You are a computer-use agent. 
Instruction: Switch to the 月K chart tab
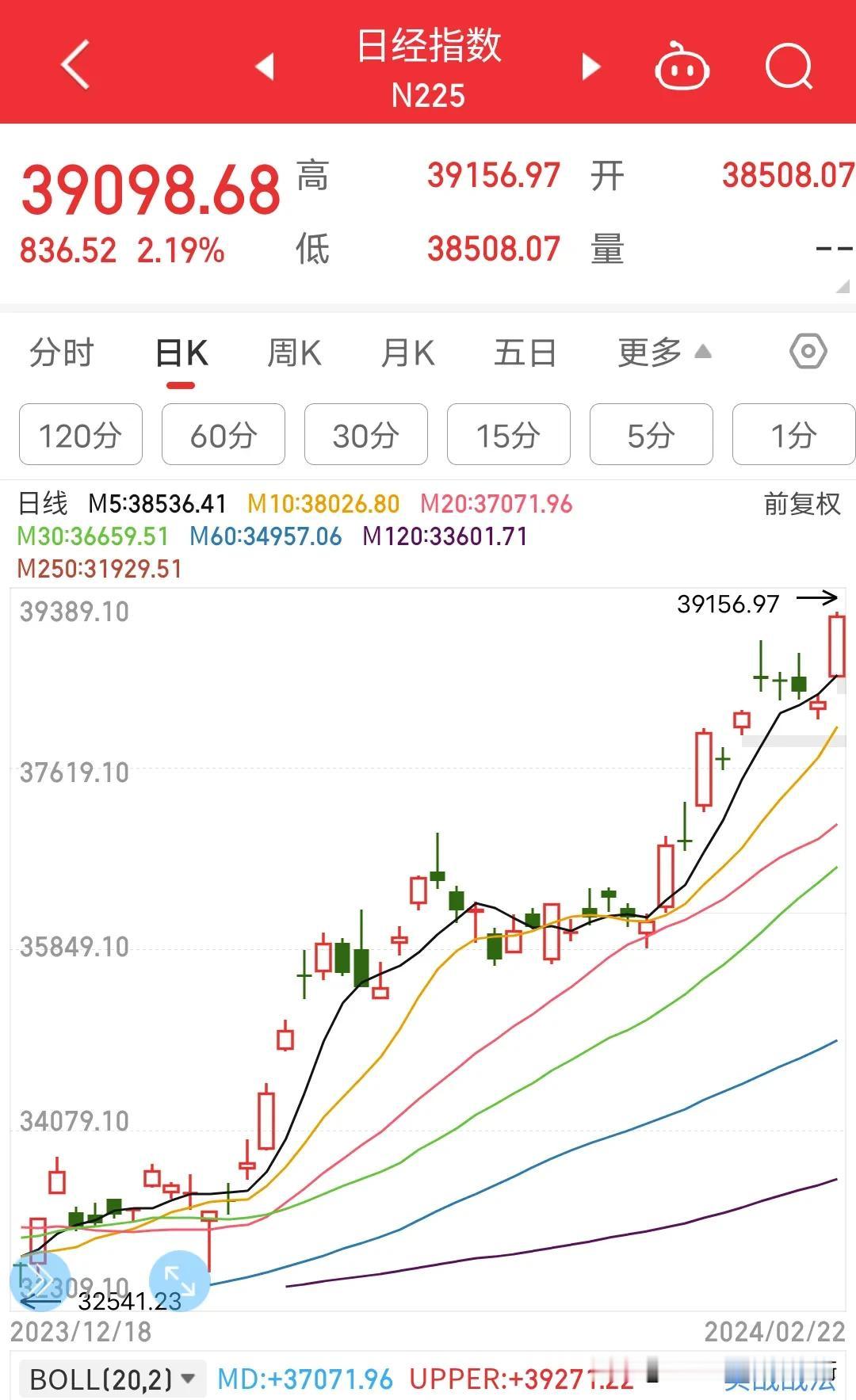[x=407, y=353]
